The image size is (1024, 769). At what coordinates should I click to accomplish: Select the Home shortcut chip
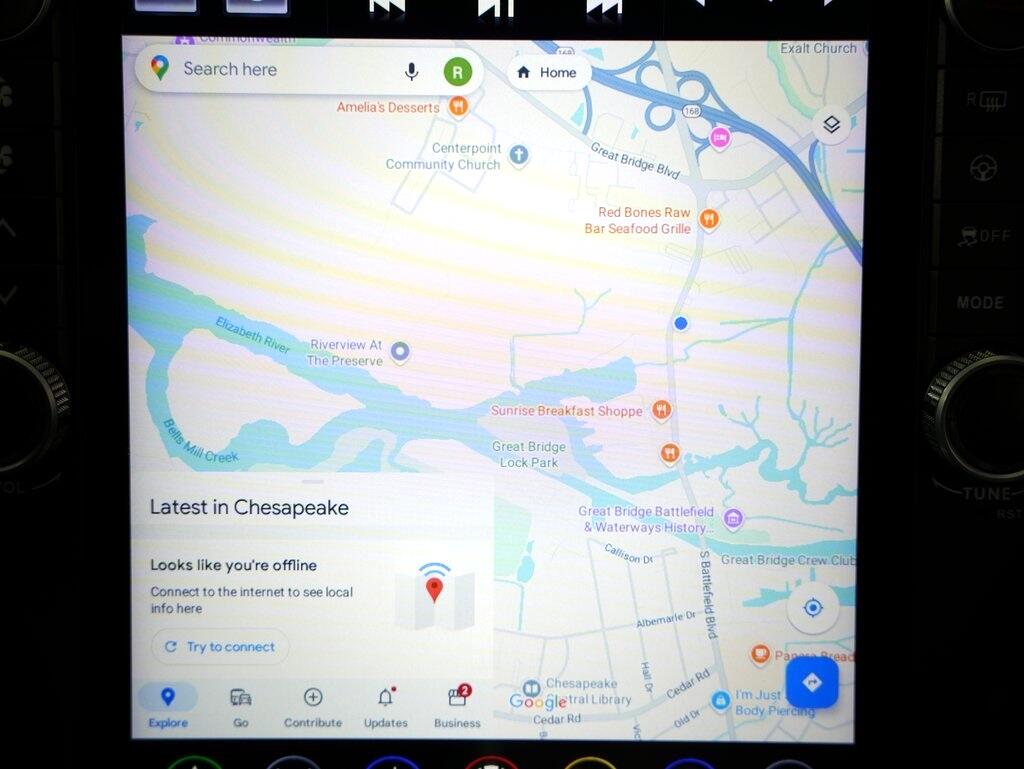tap(547, 72)
